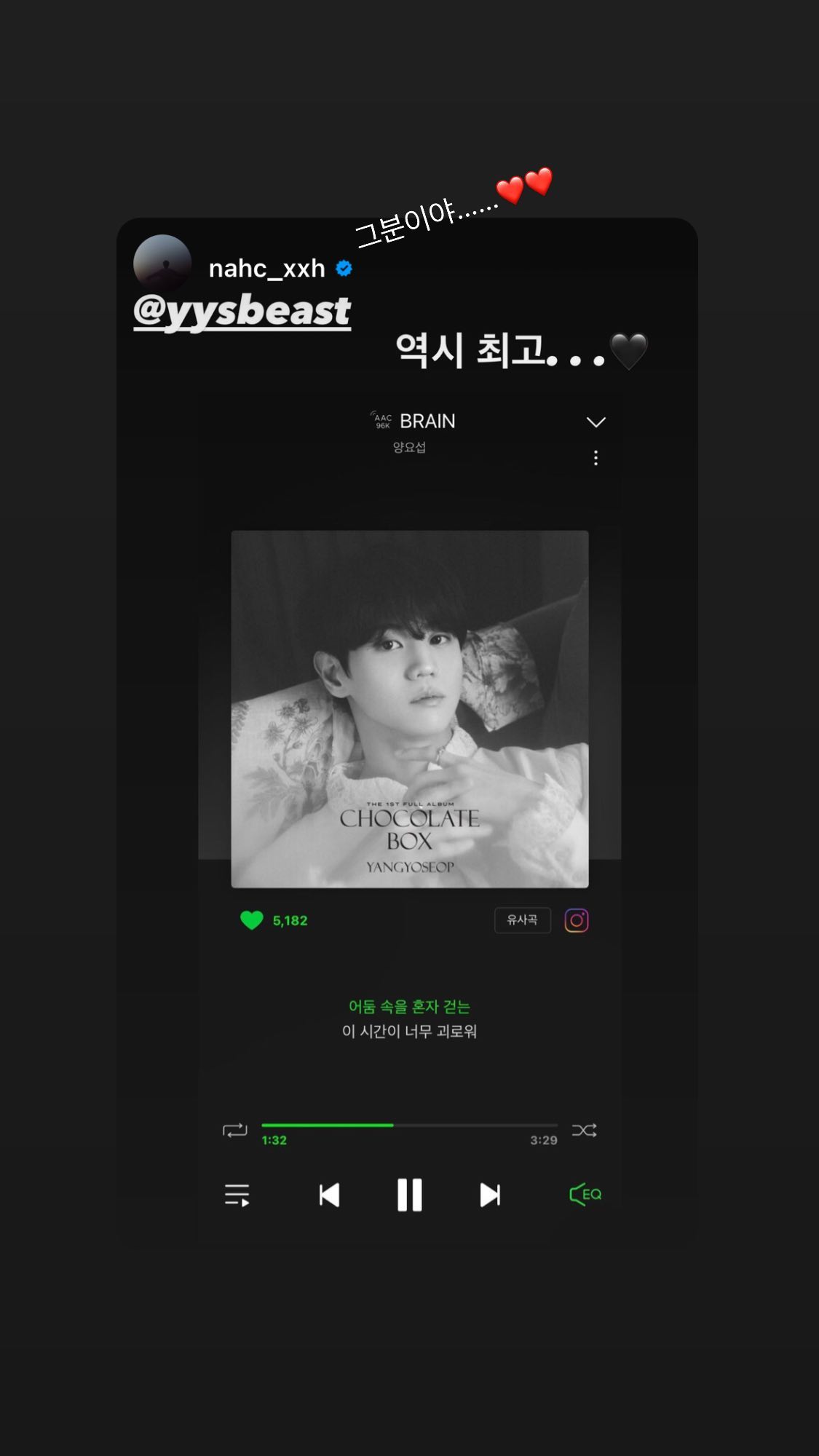Collapse the player with the down chevron

pyautogui.click(x=596, y=422)
